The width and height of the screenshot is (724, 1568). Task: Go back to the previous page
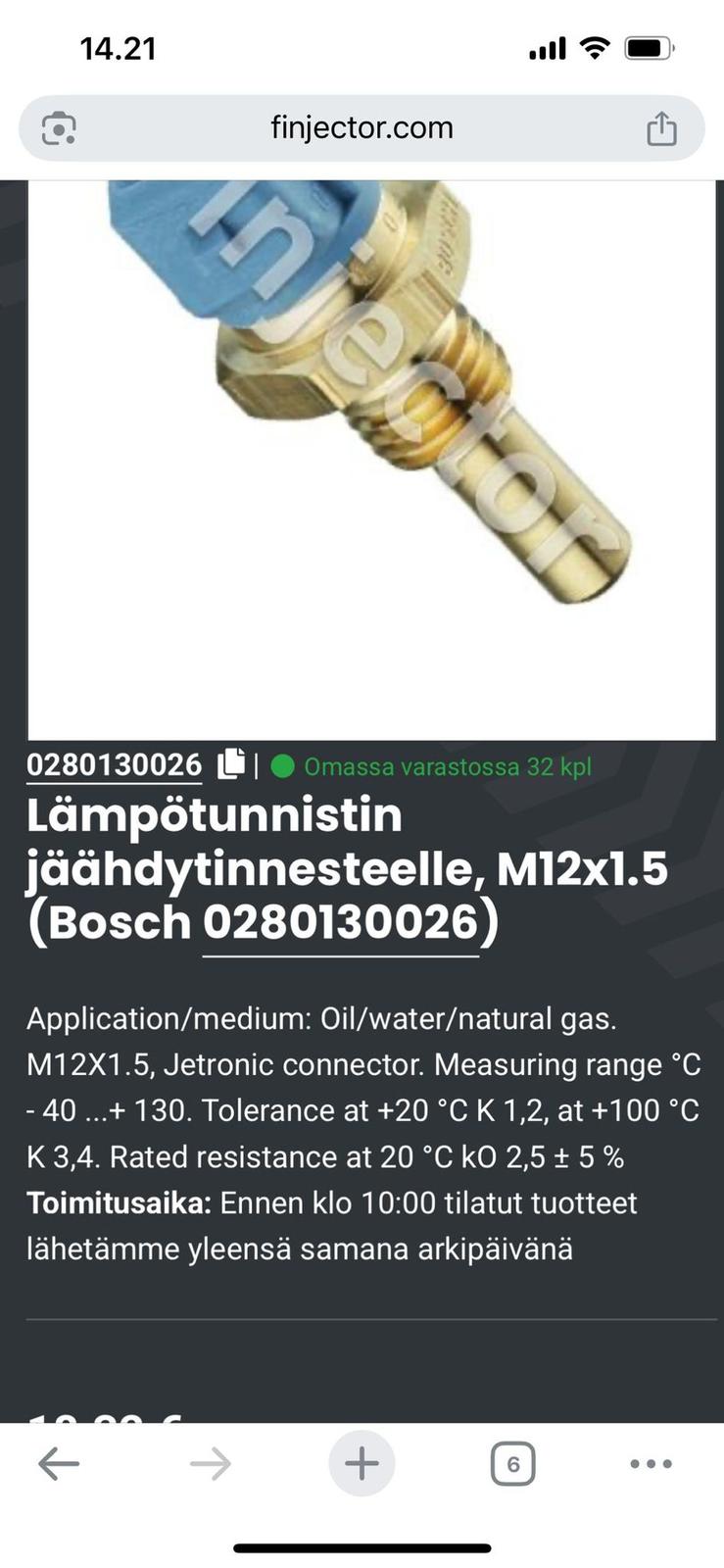click(59, 1464)
